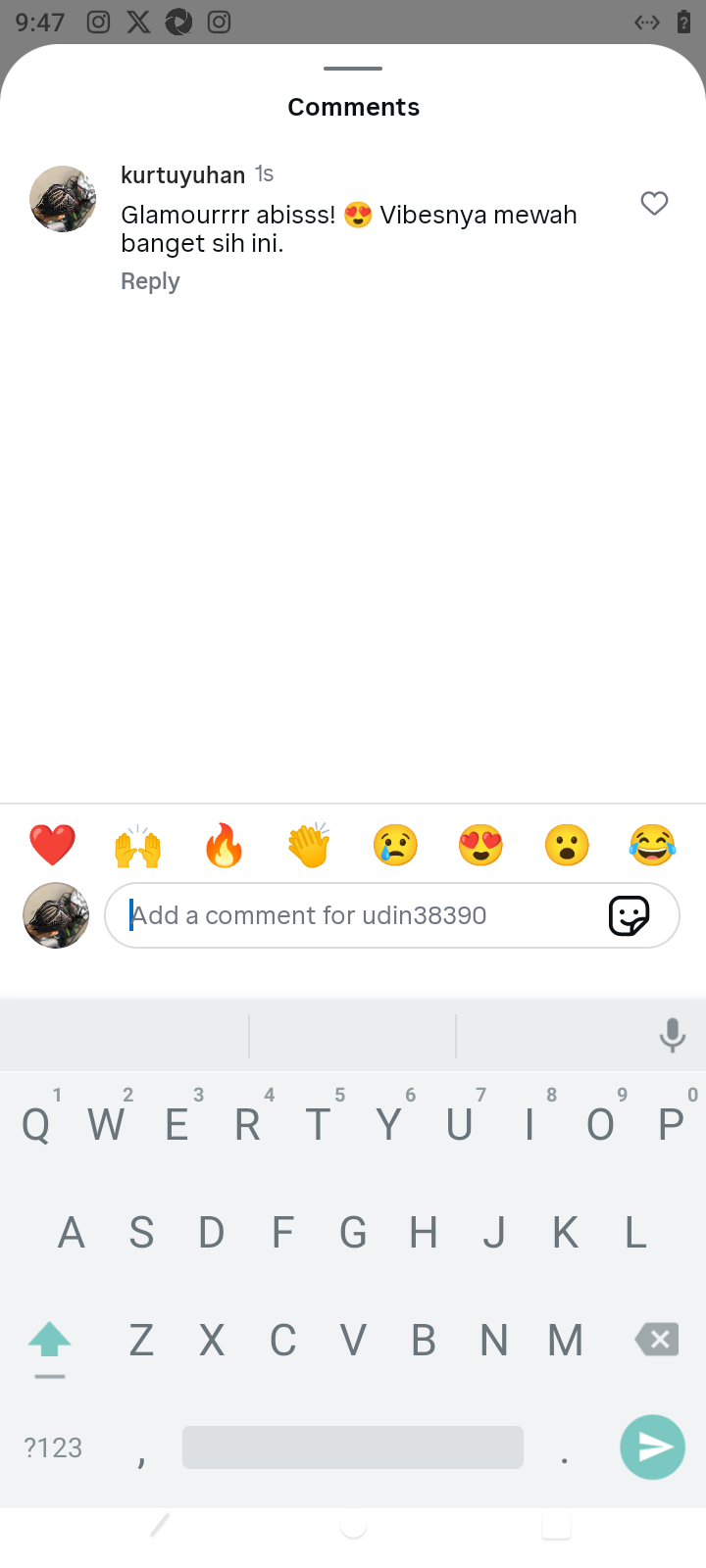Reply to kurtuyuhan's comment

pyautogui.click(x=150, y=281)
